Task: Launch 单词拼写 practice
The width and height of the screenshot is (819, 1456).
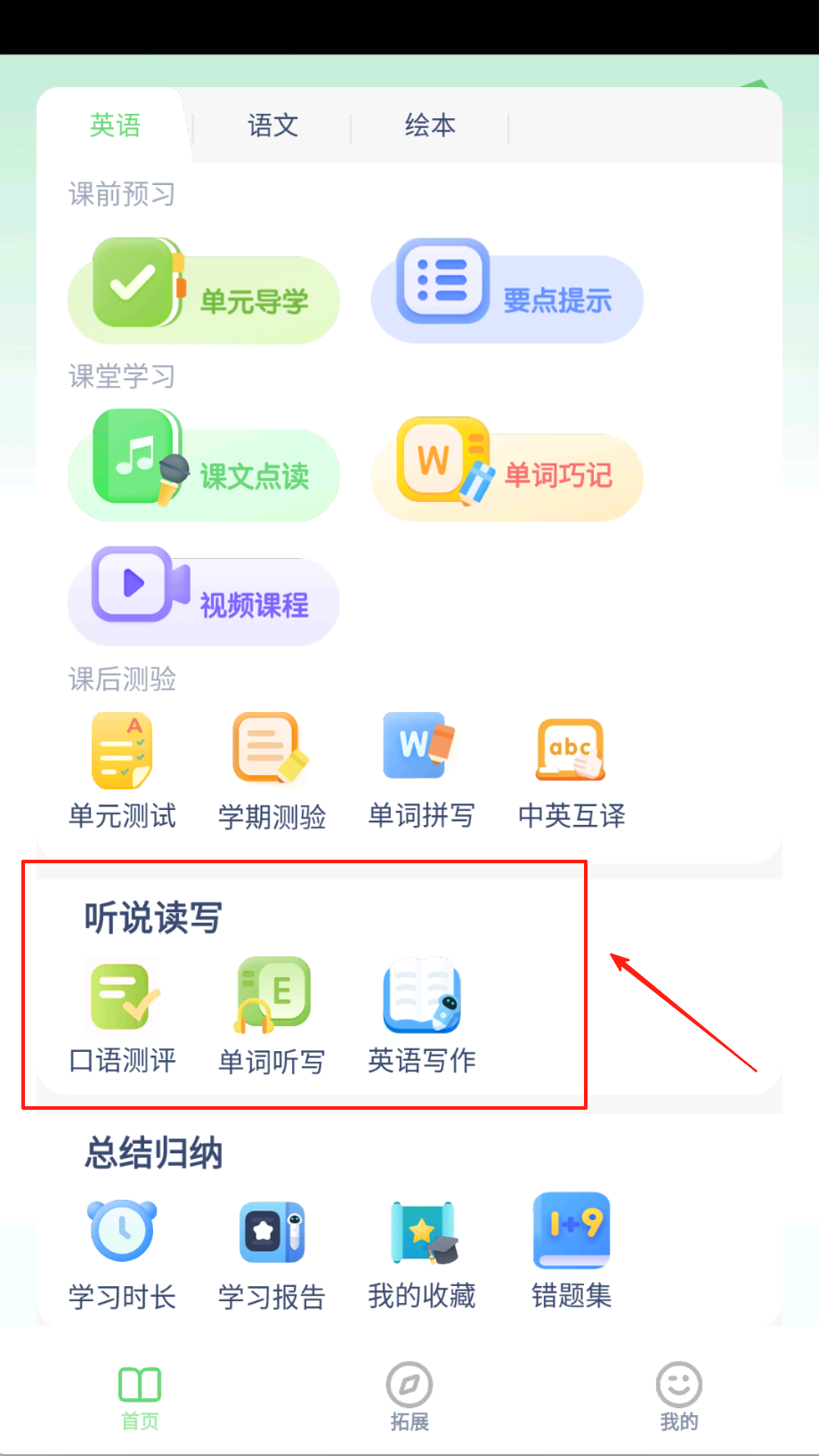Action: (x=421, y=770)
